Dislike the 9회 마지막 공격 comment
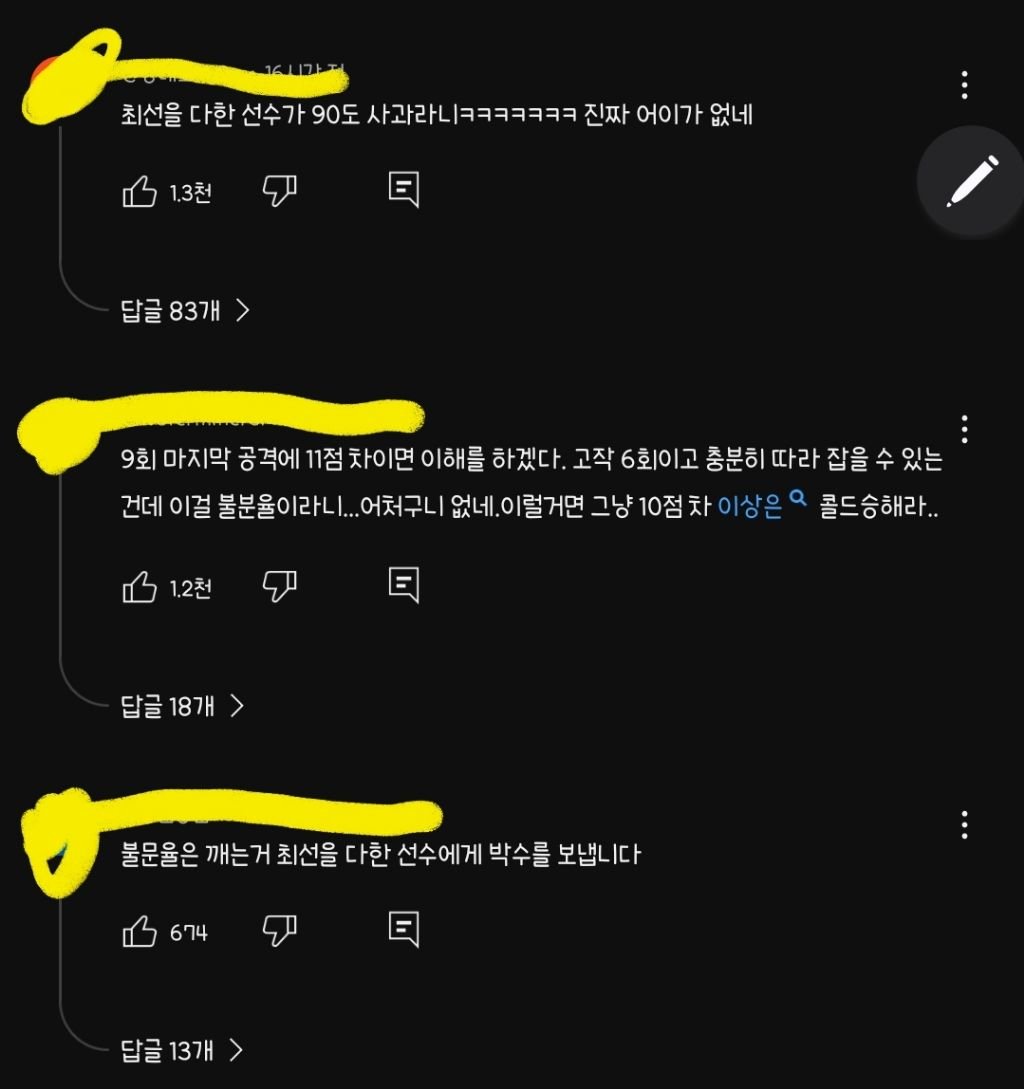This screenshot has height=1089, width=1024. (x=279, y=587)
